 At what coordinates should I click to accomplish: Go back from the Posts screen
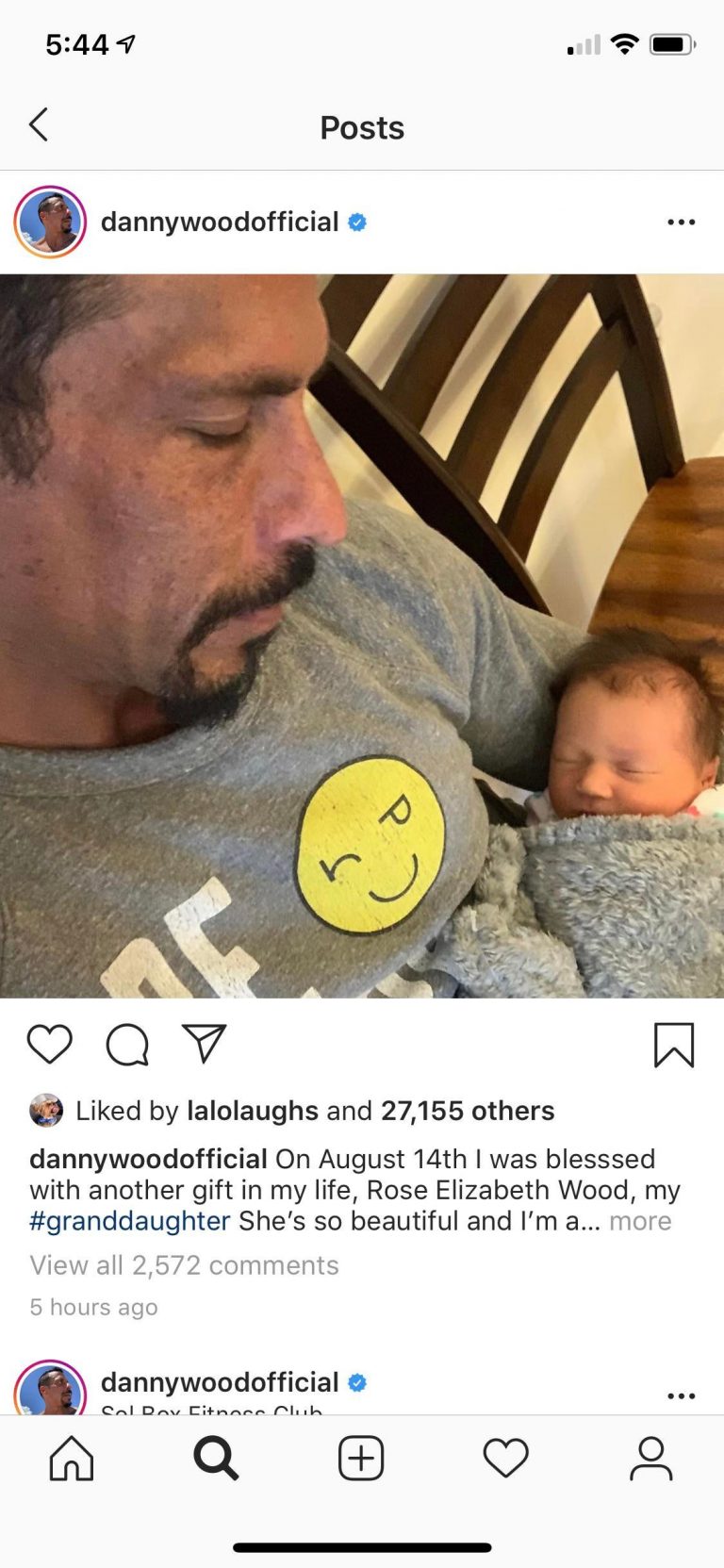point(39,124)
